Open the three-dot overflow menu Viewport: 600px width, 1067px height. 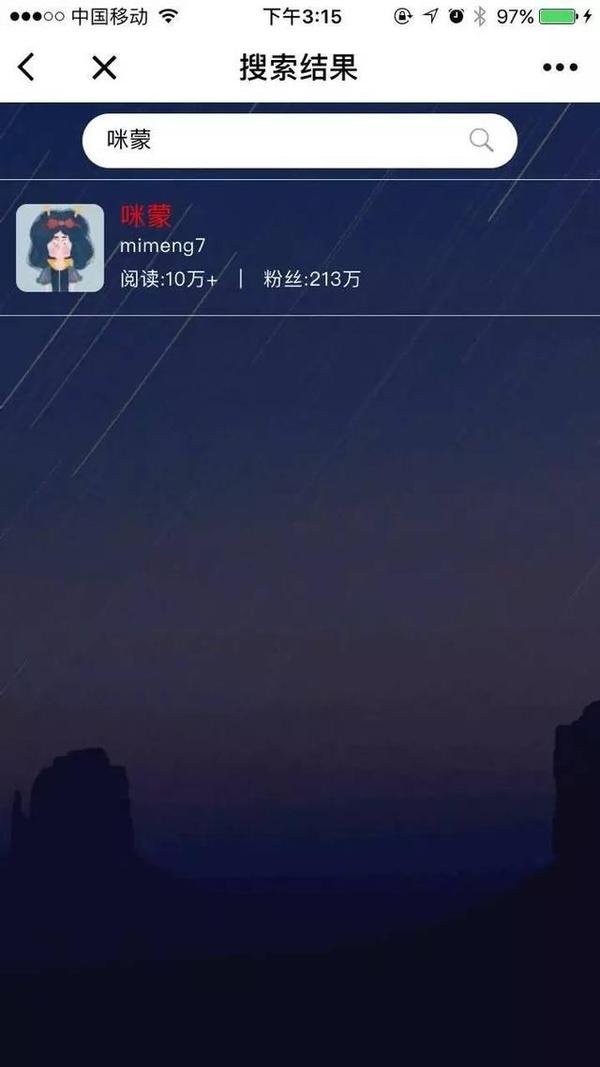pyautogui.click(x=559, y=68)
